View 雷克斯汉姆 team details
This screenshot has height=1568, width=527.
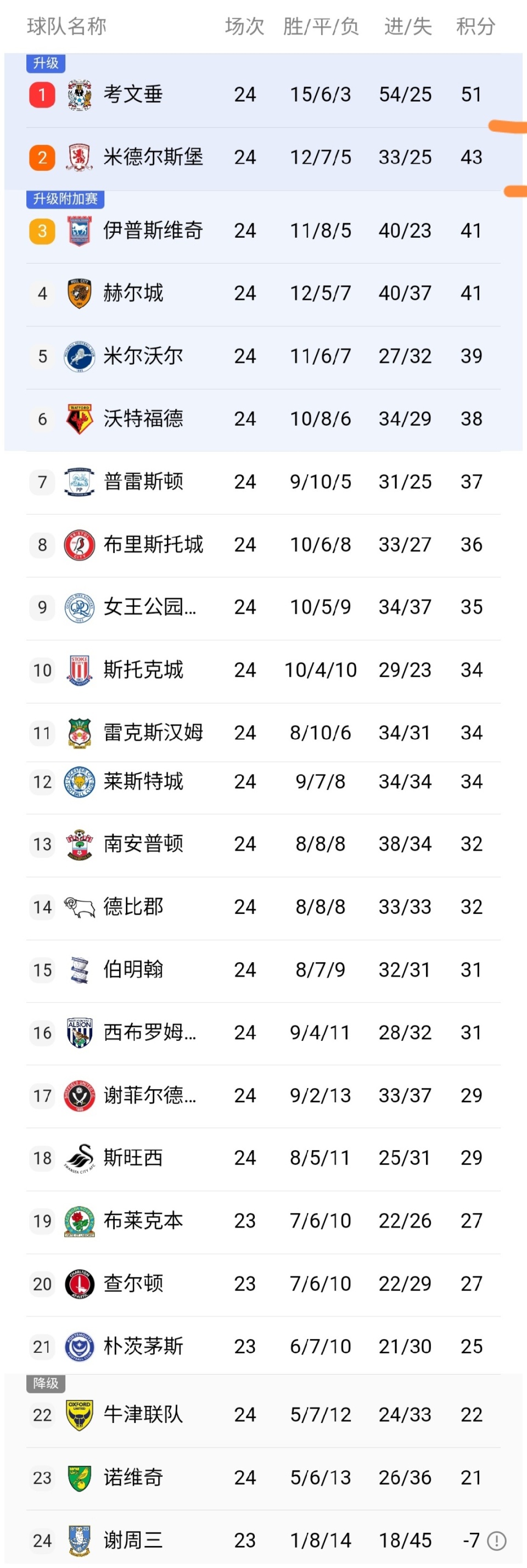(153, 732)
